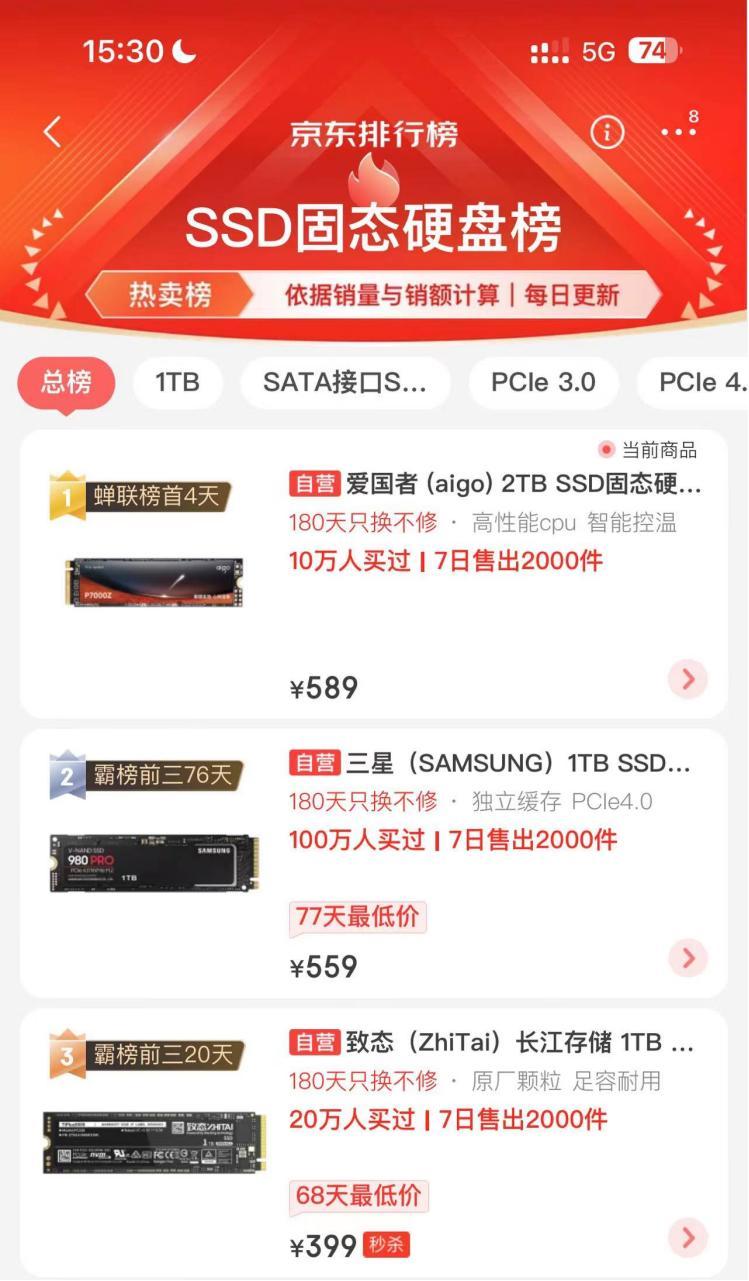Switch to the 1TB filter tab

pos(178,383)
